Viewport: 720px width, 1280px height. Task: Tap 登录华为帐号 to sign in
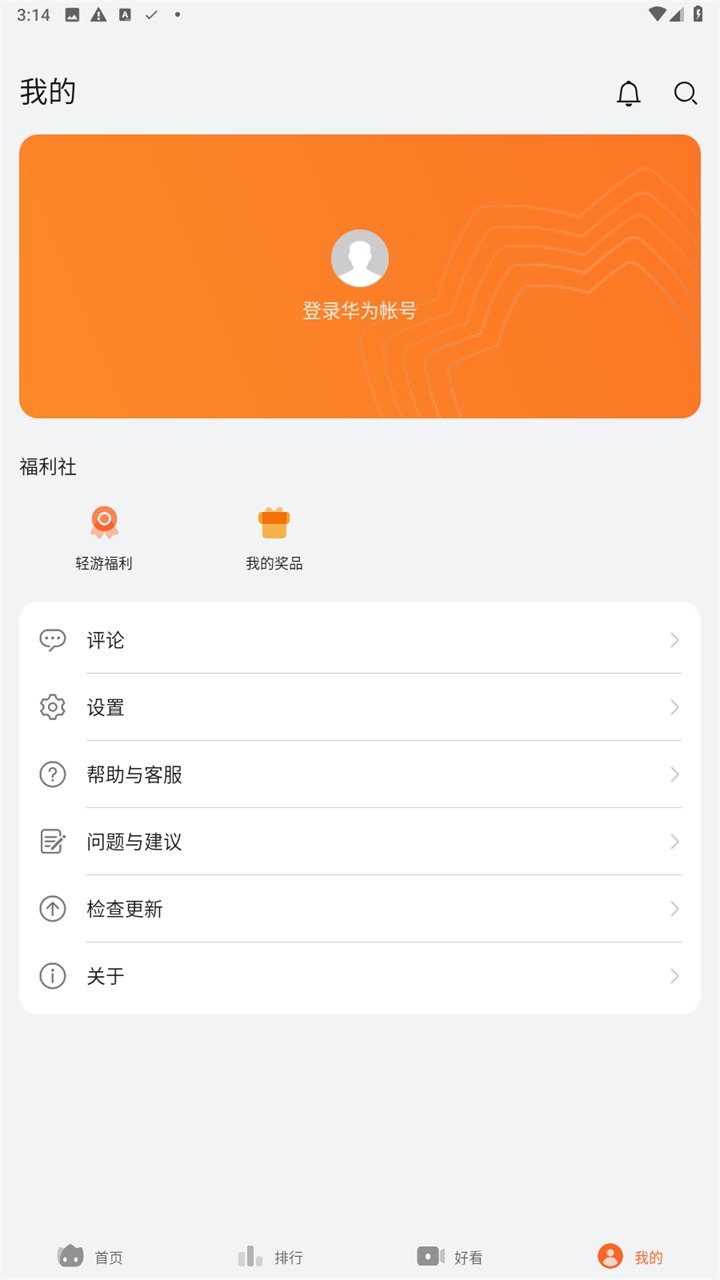click(360, 310)
